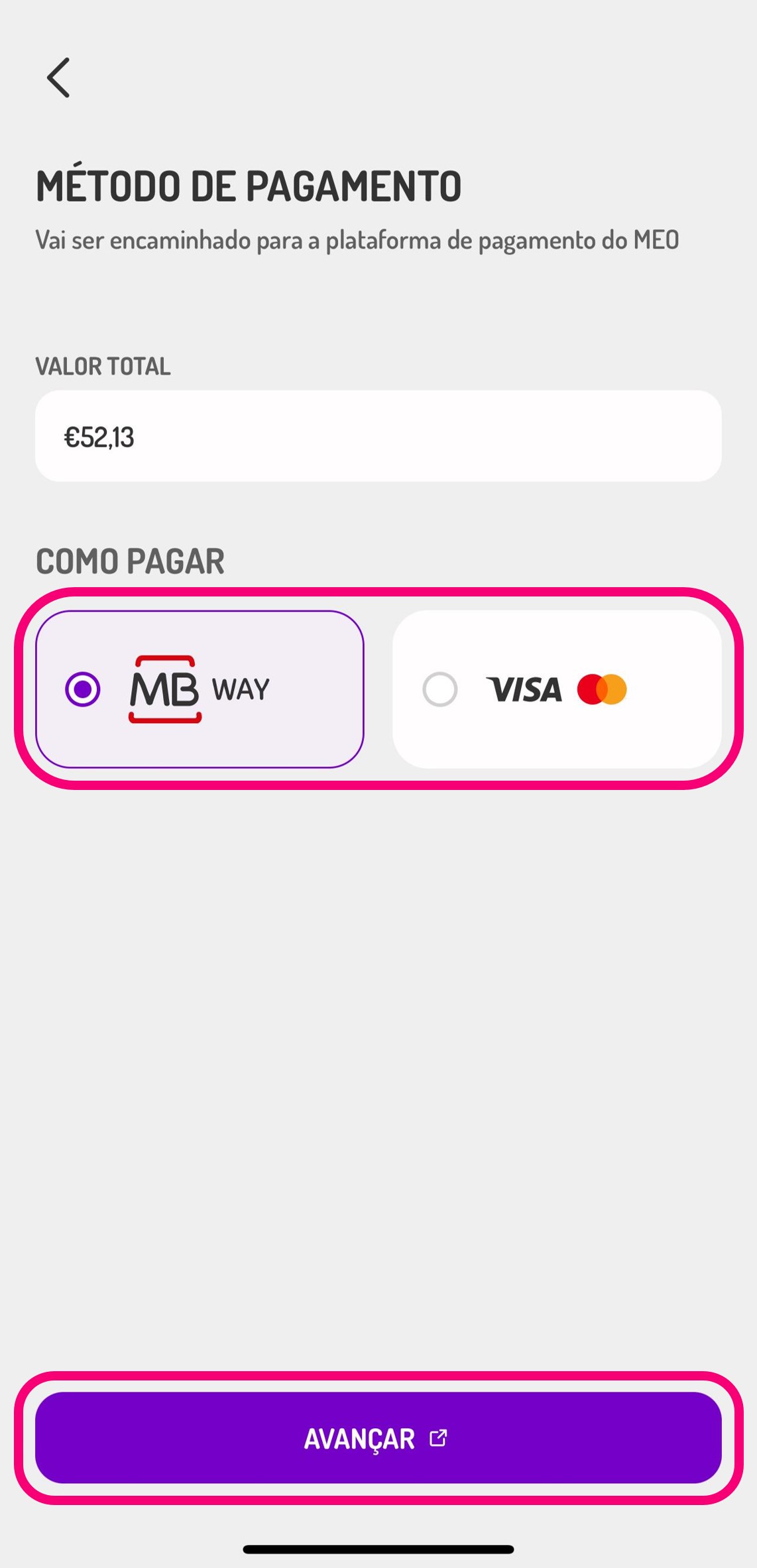
Task: Select MB WAY as payment method
Action: [x=200, y=689]
